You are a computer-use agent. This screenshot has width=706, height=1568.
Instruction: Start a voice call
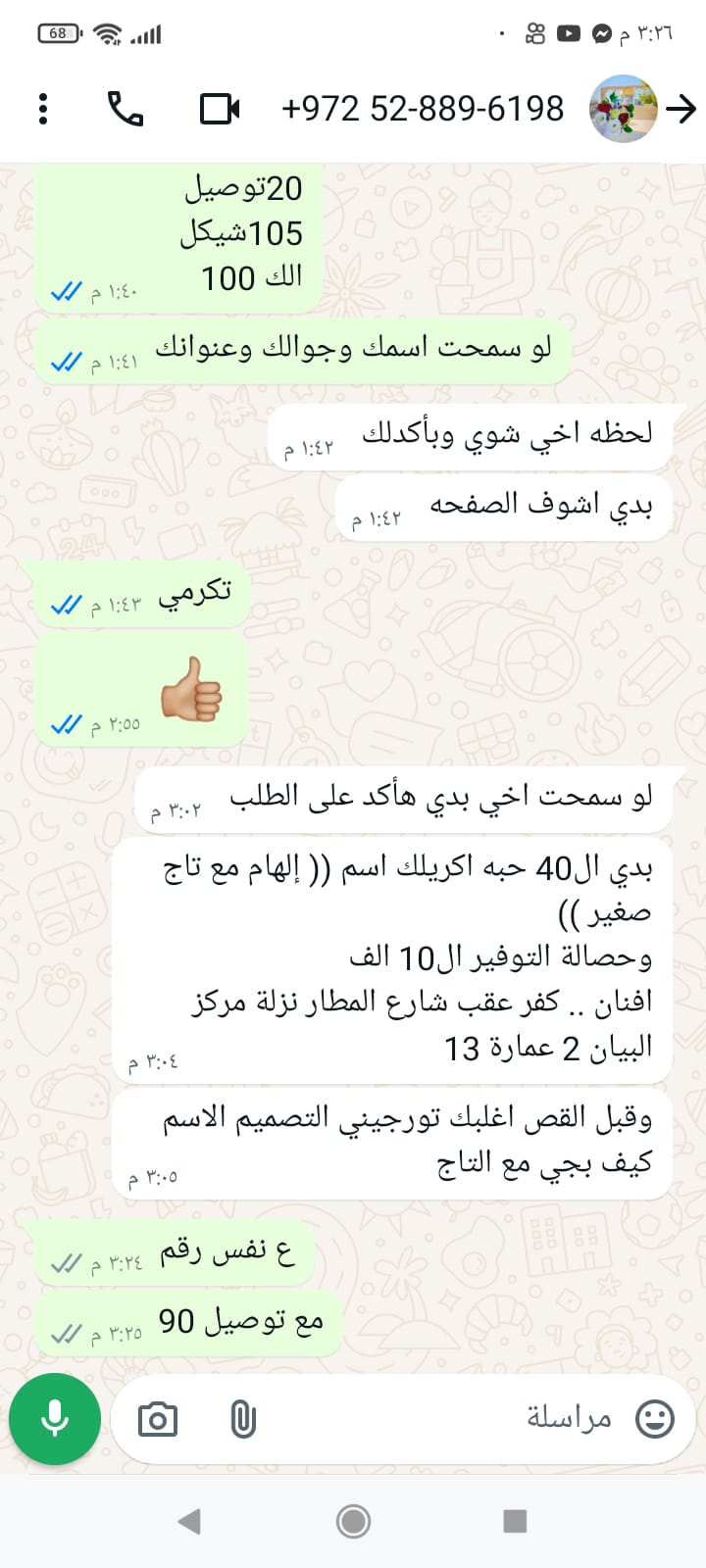pos(126,109)
